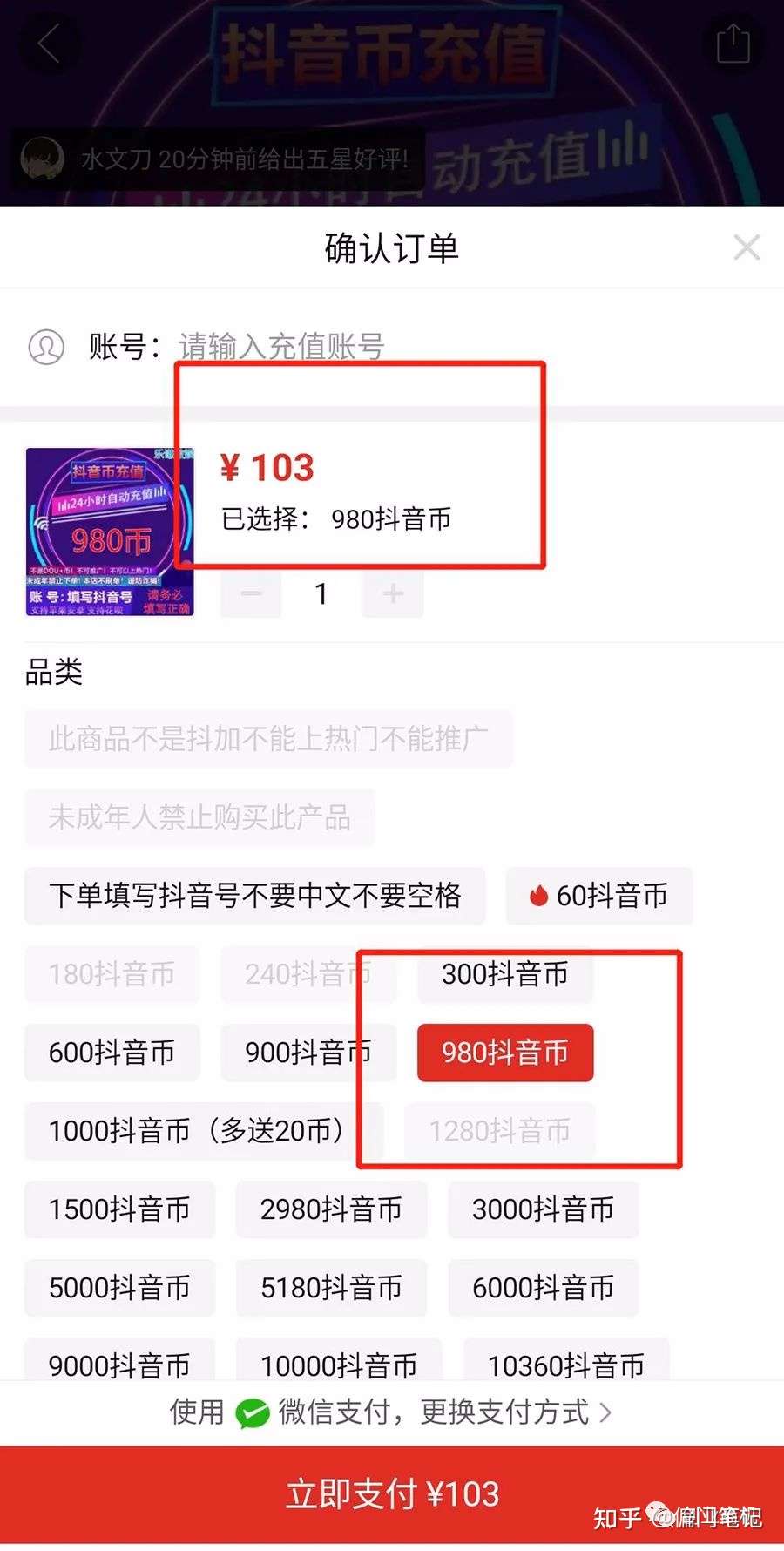Select the 1500抖音币 option

pos(119,1209)
